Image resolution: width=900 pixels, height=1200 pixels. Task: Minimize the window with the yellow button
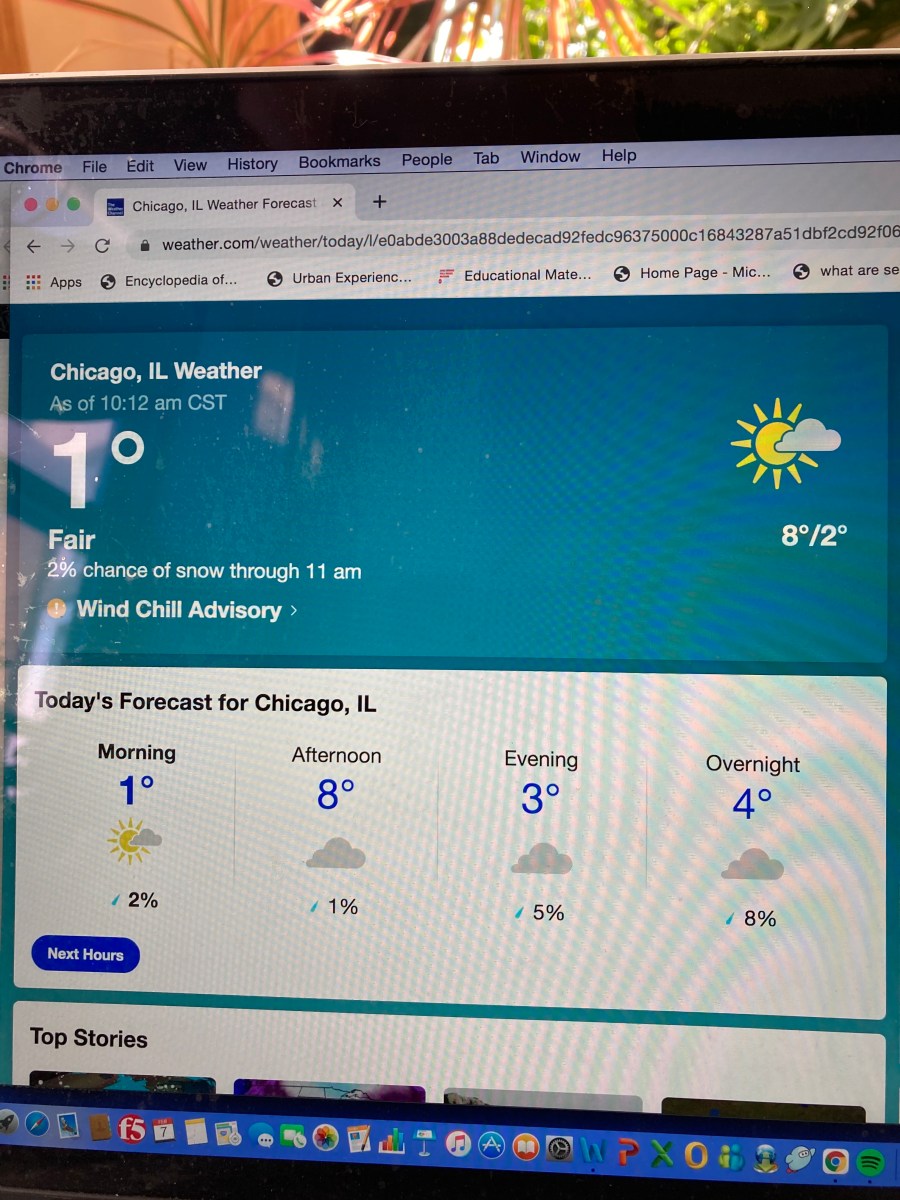coord(52,205)
